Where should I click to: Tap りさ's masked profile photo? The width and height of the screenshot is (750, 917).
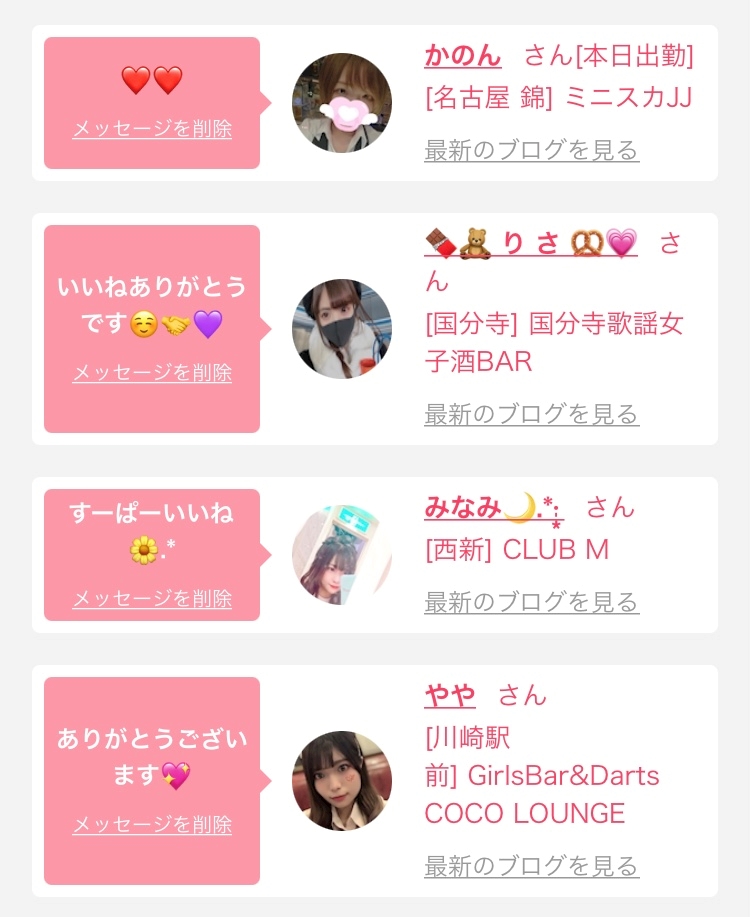click(x=342, y=329)
